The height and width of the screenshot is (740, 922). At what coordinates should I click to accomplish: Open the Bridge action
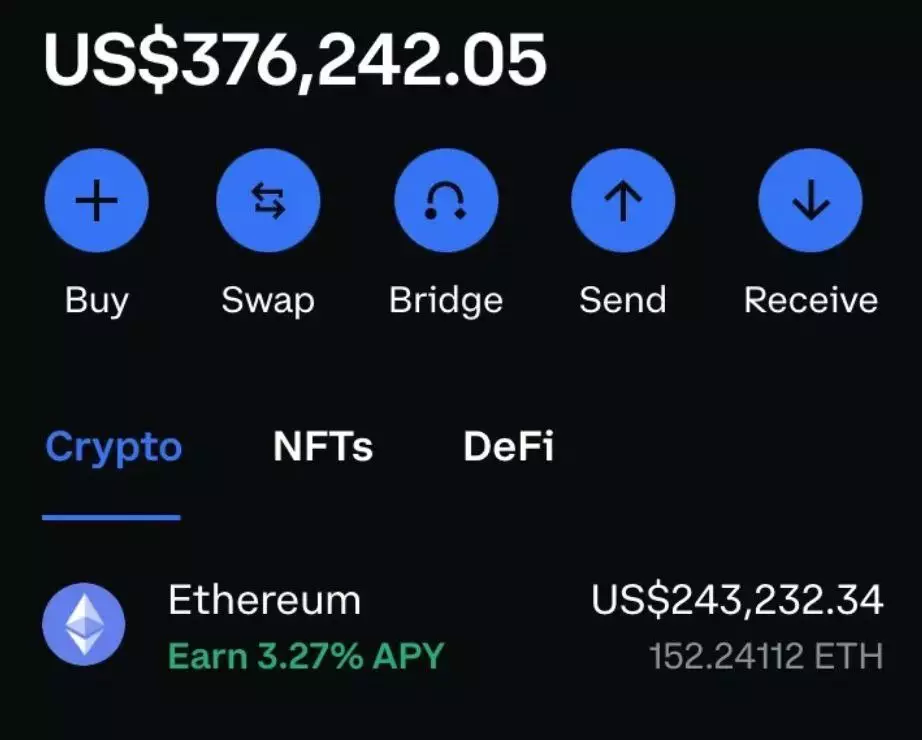tap(445, 201)
